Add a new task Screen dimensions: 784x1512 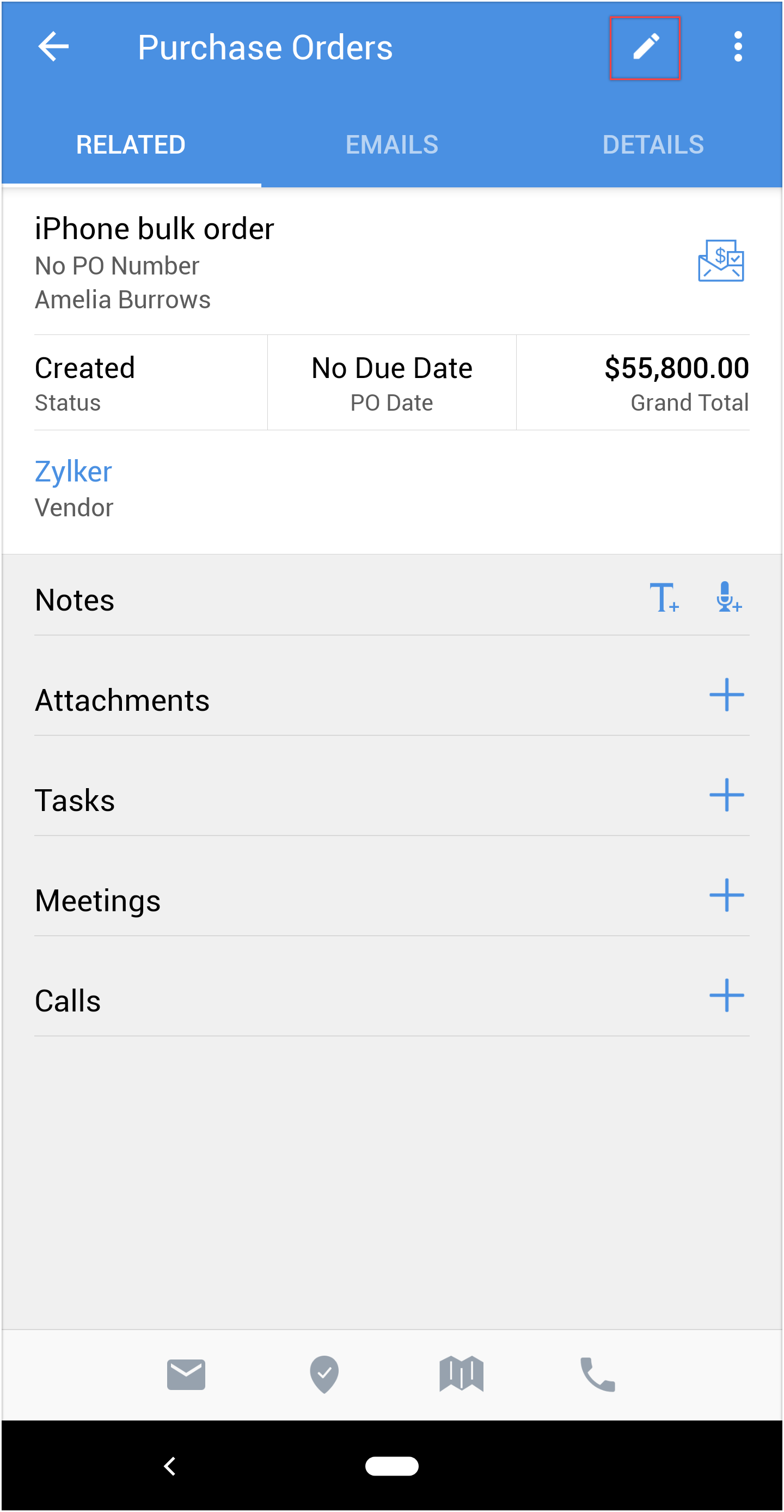(726, 795)
